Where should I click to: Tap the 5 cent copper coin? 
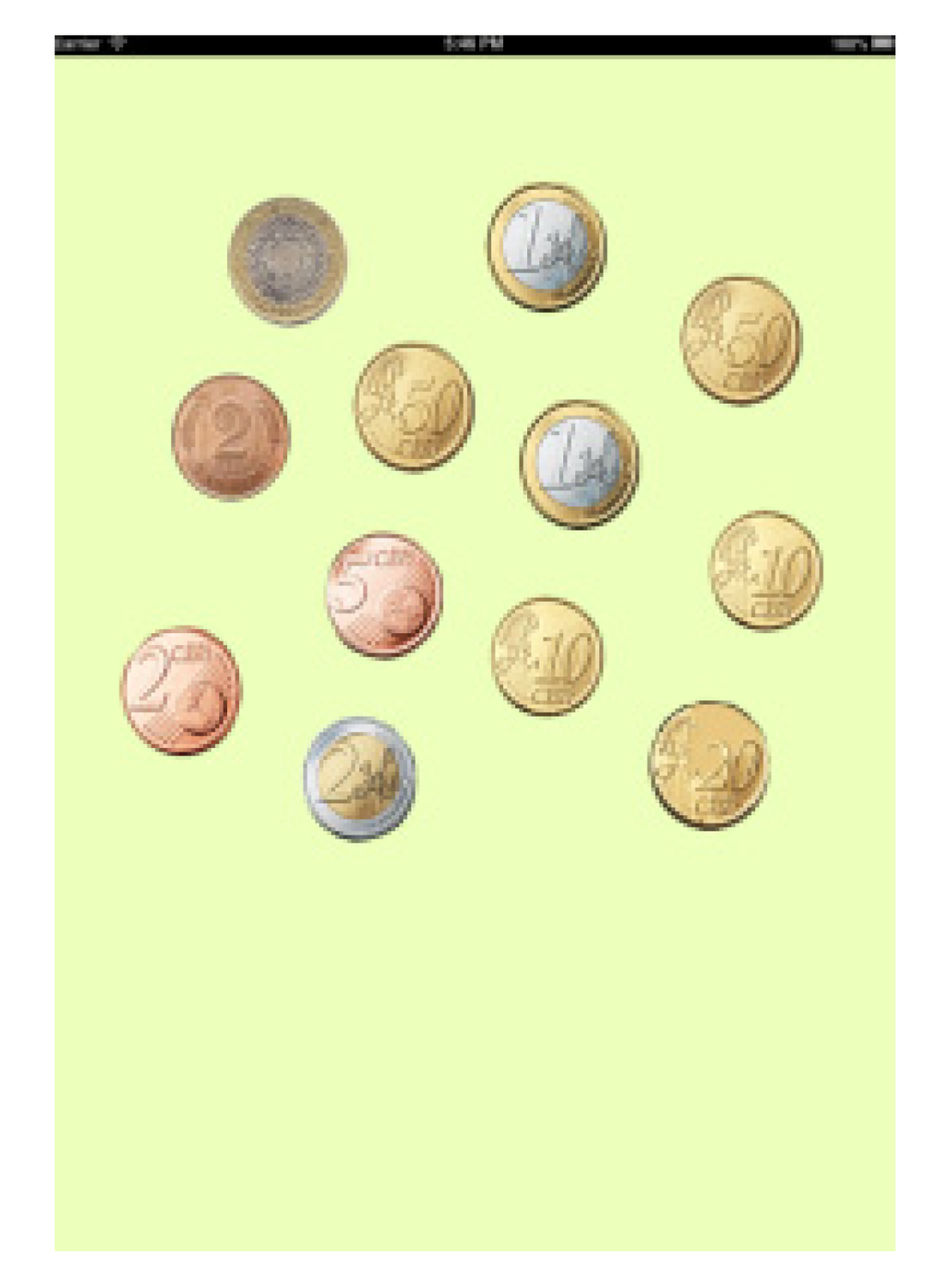point(384,594)
